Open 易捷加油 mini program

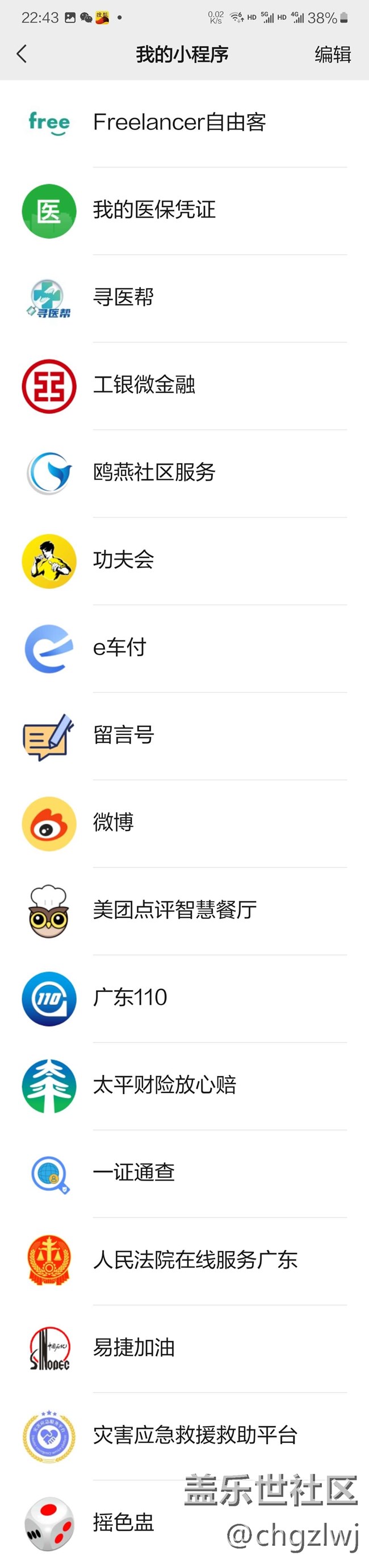pyautogui.click(x=134, y=1348)
